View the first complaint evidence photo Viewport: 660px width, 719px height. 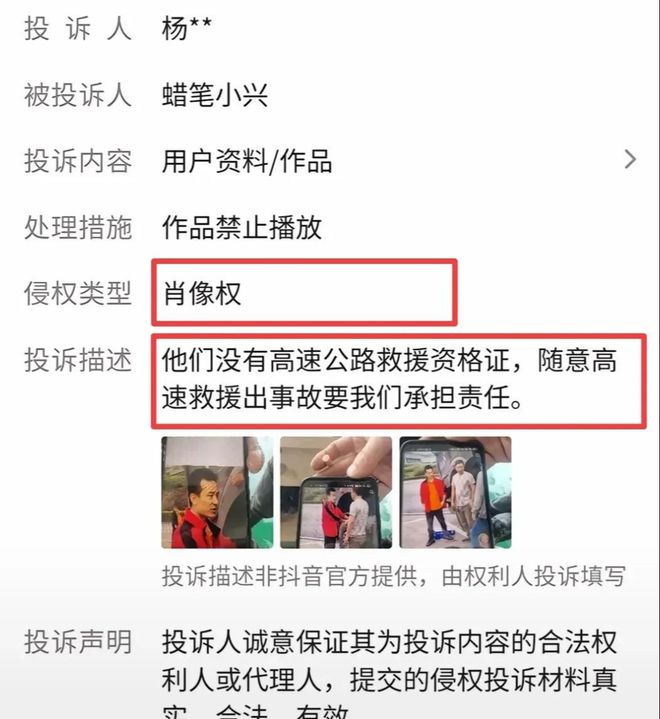(217, 492)
